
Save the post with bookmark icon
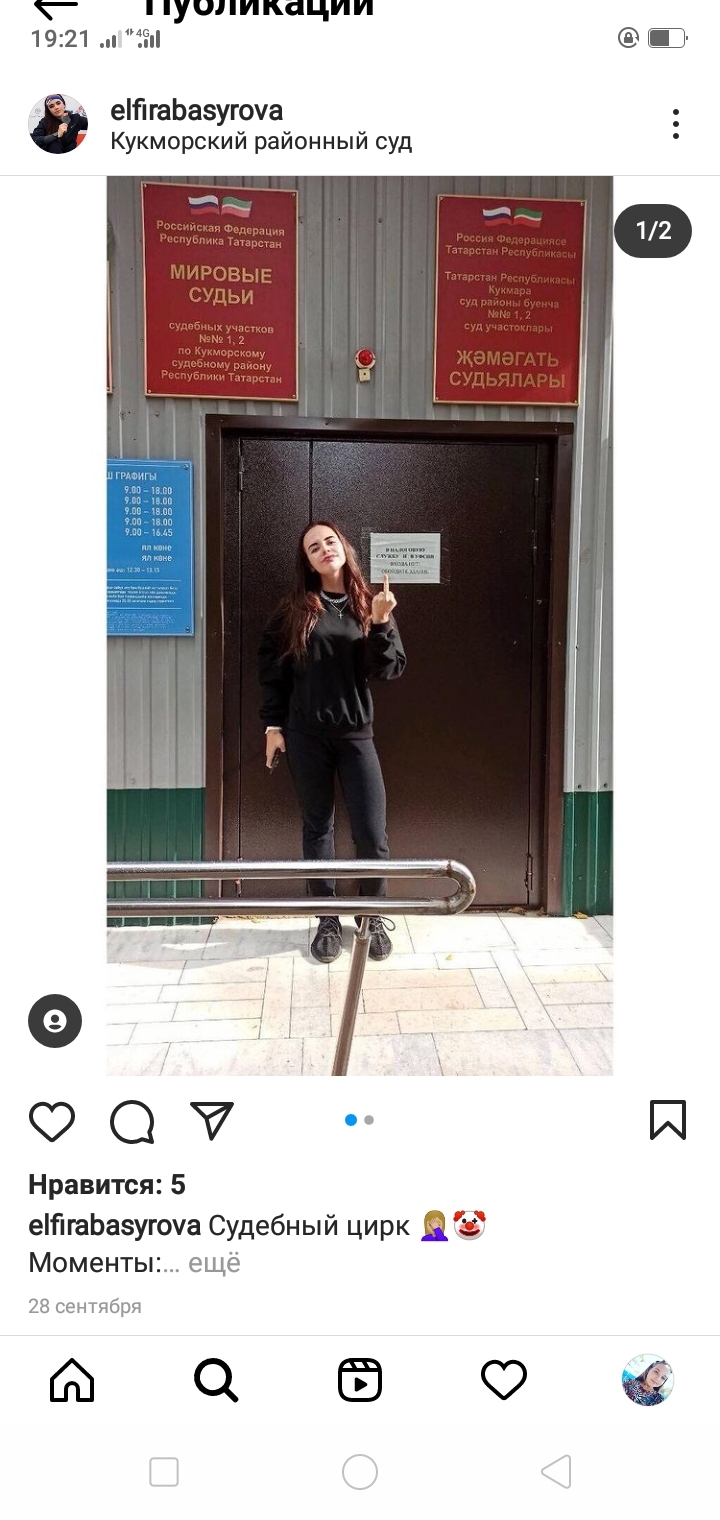668,1121
